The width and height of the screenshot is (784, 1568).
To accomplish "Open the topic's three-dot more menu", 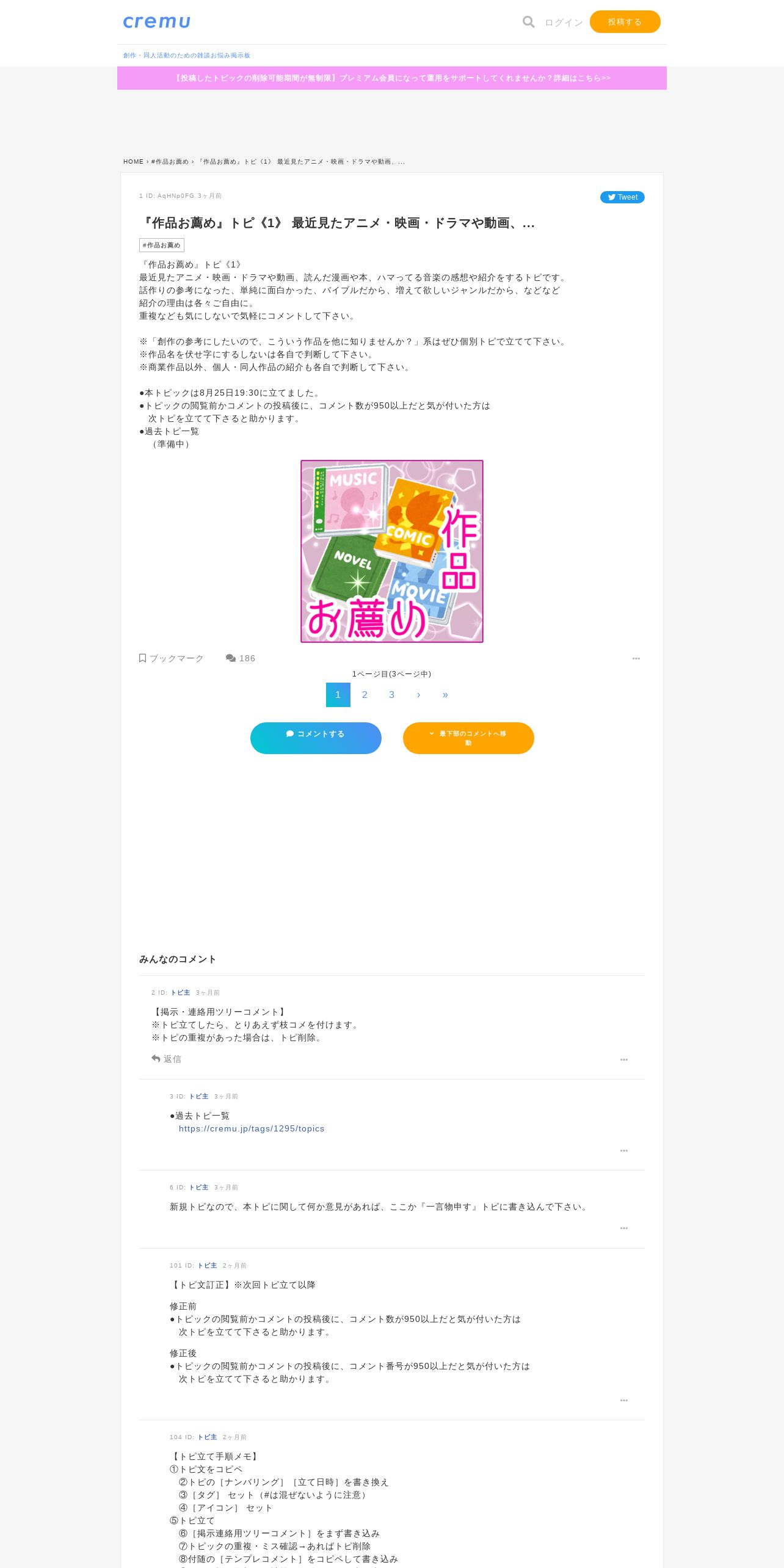I will coord(636,658).
